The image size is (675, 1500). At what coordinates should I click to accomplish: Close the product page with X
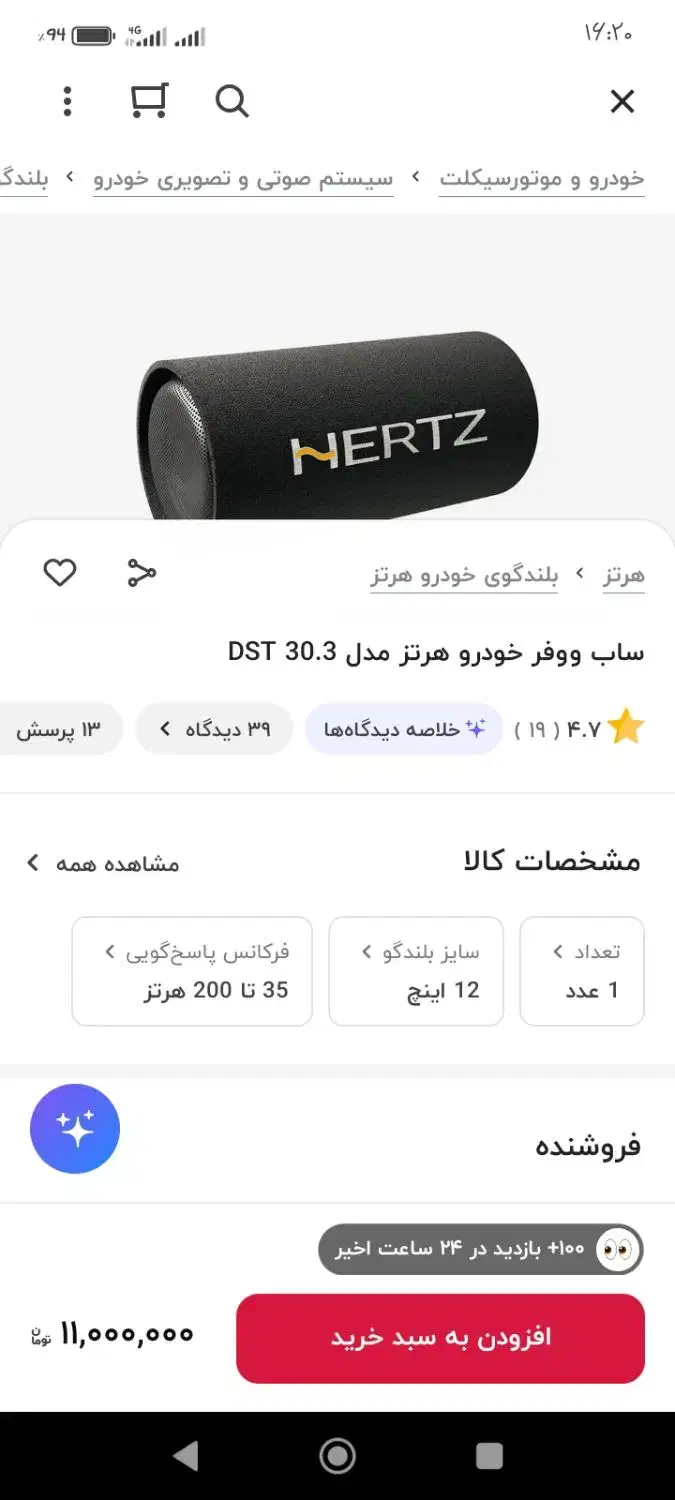click(x=622, y=101)
